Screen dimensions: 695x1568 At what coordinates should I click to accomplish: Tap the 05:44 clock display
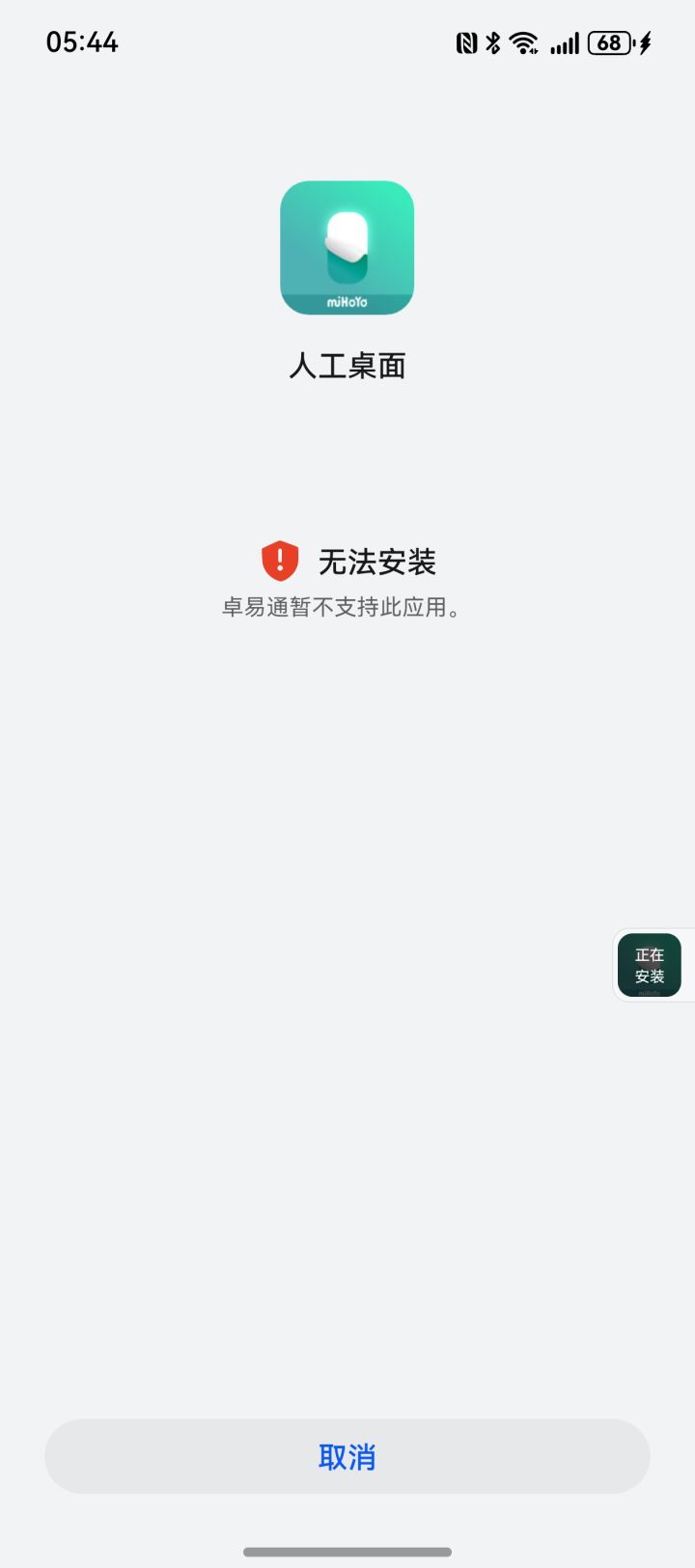[84, 42]
